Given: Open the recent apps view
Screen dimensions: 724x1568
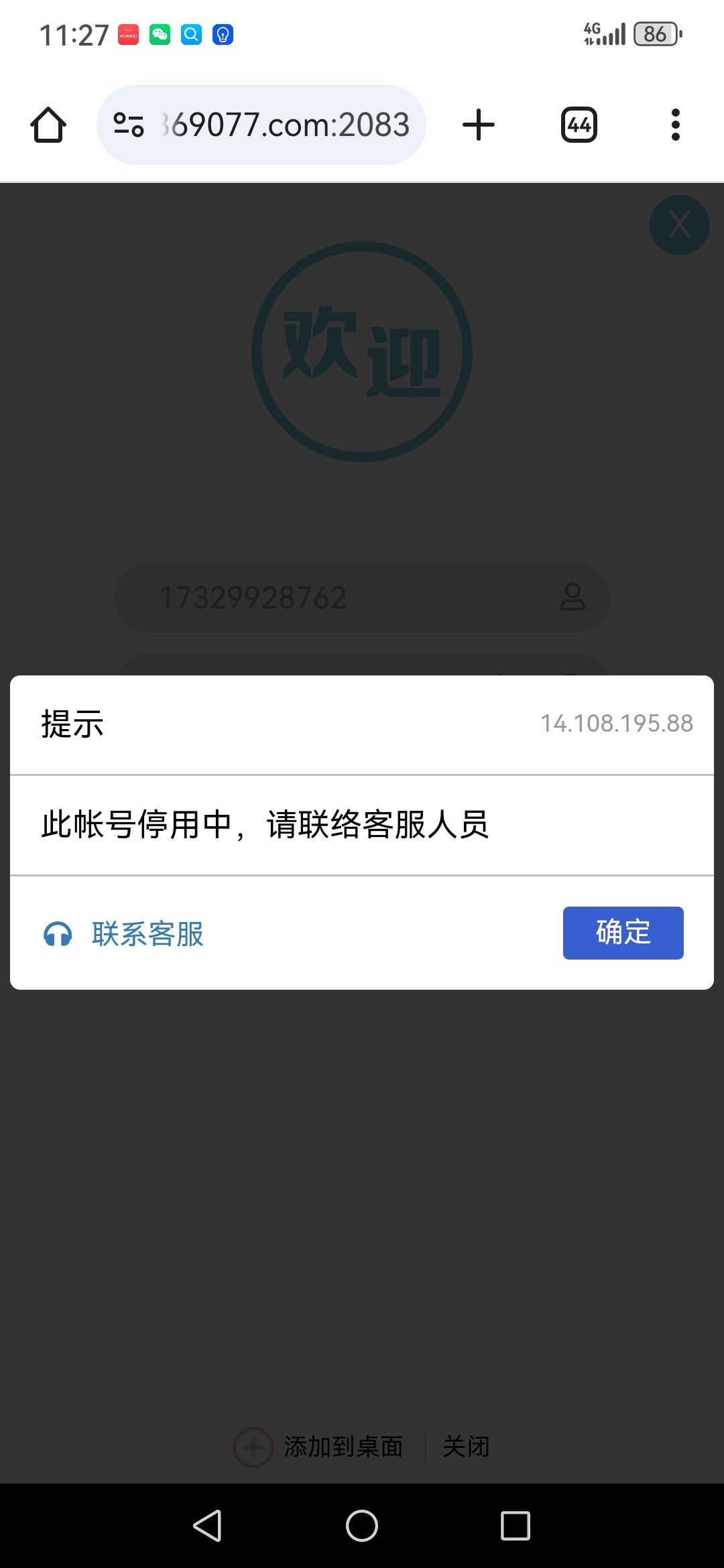Looking at the screenshot, I should 516,1526.
